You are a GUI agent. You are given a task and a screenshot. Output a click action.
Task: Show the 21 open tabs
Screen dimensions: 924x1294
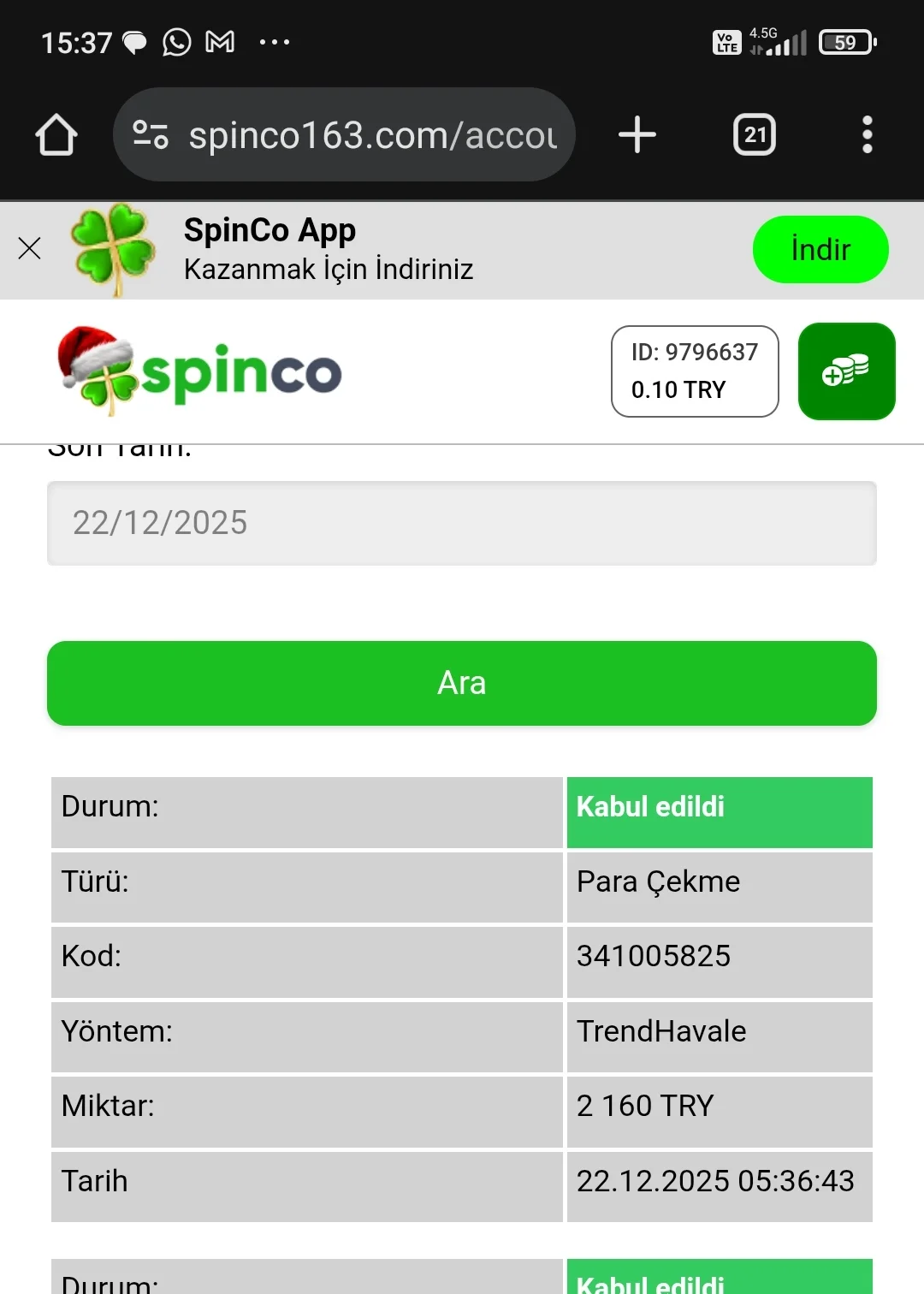(x=755, y=135)
